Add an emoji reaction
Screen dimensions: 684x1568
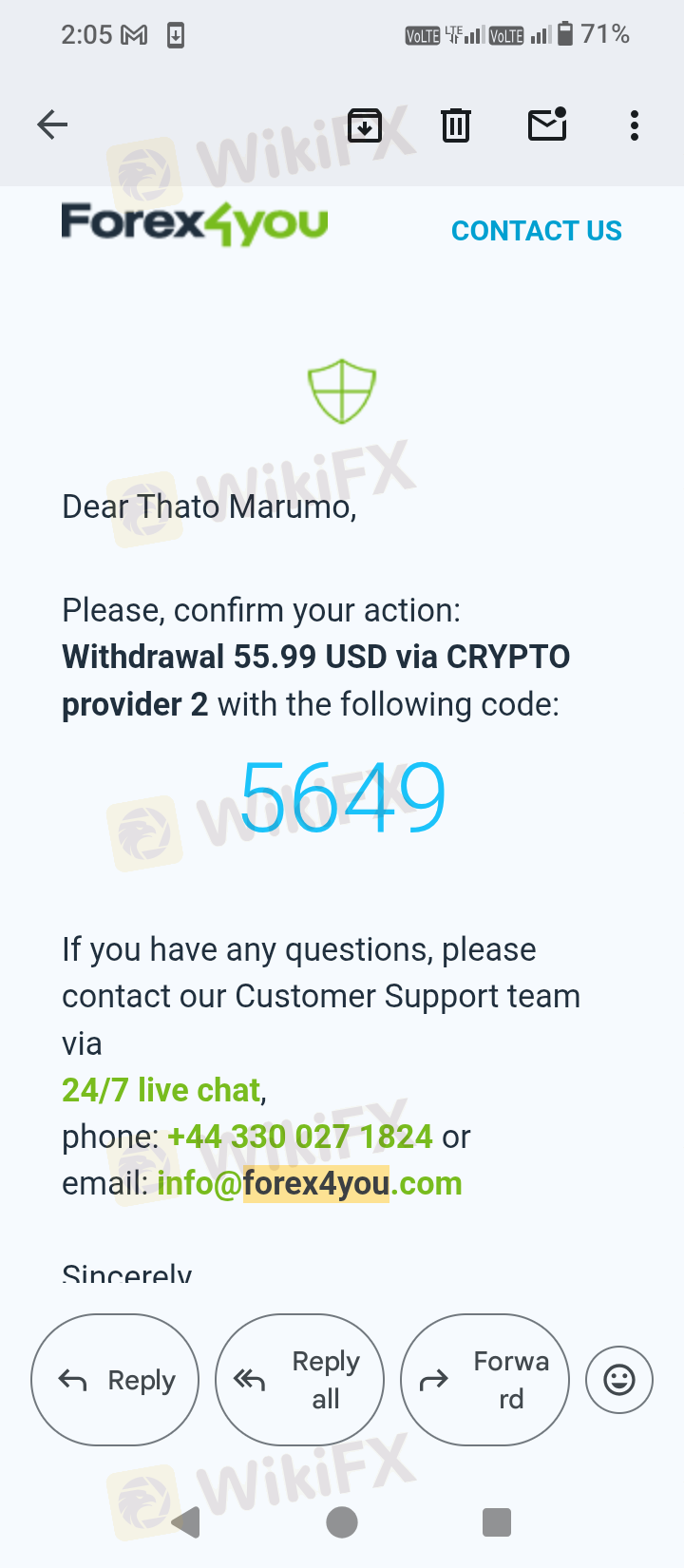point(619,1380)
